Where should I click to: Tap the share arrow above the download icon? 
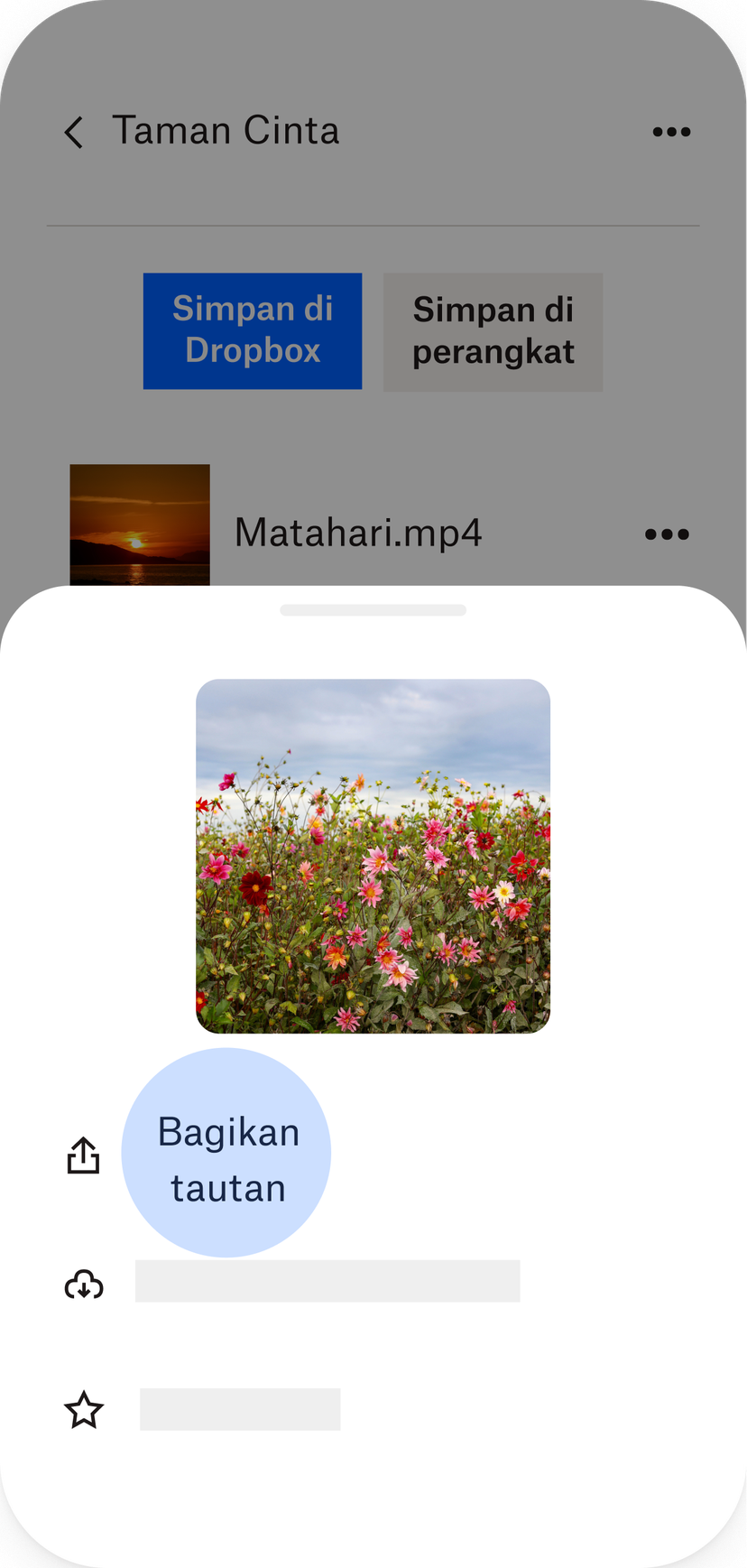(83, 1153)
